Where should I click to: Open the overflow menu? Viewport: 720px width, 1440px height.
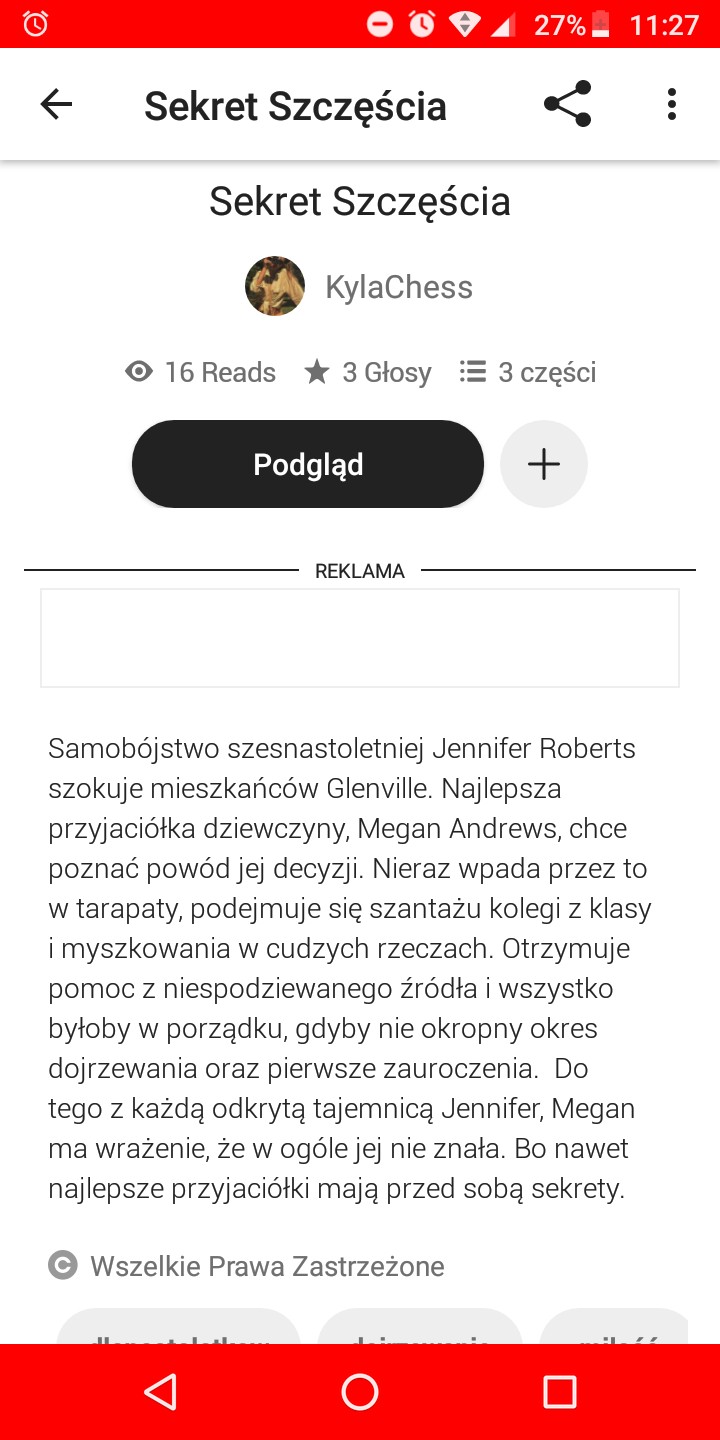pos(671,104)
